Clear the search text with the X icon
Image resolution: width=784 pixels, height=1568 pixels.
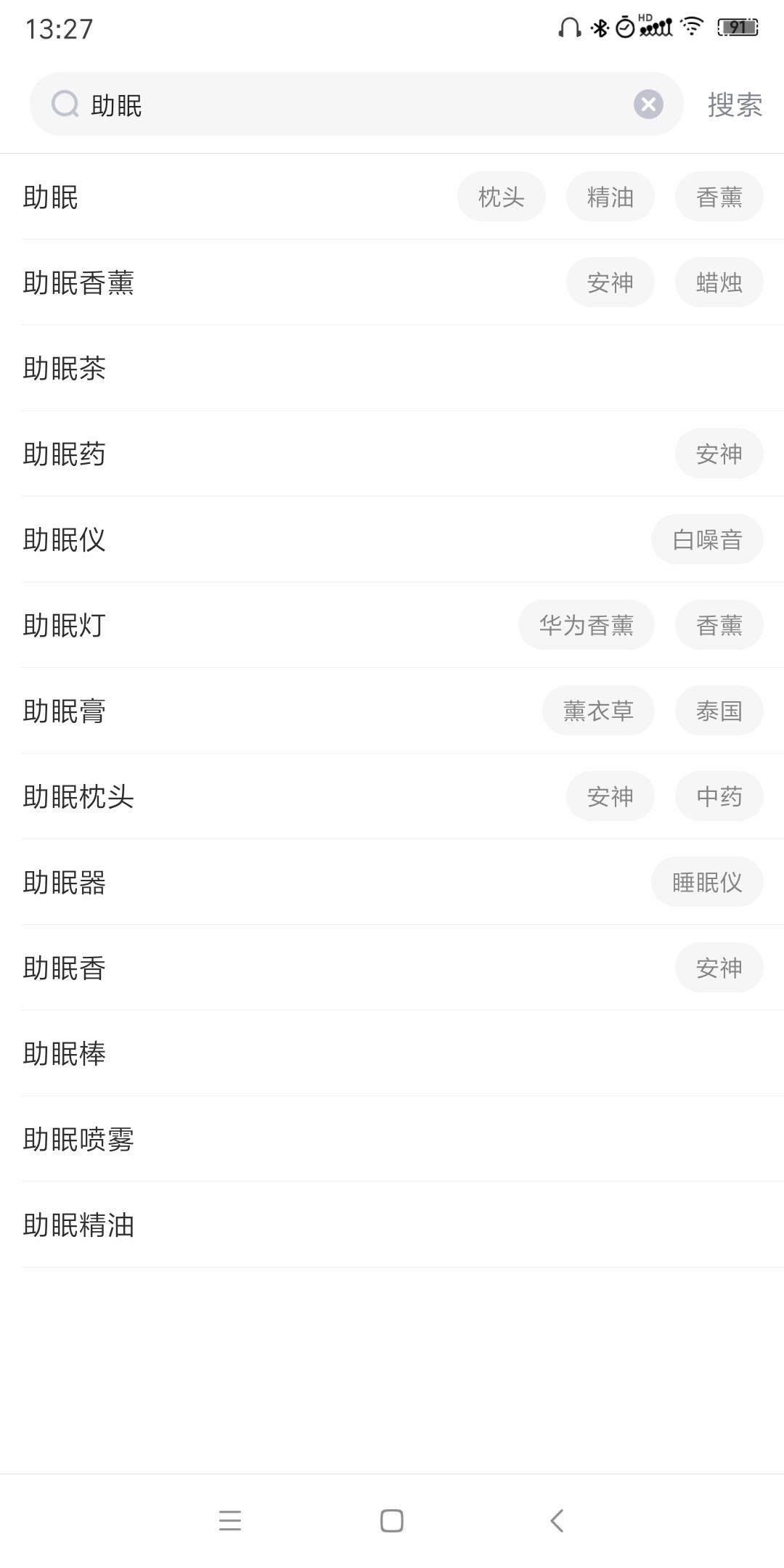648,105
